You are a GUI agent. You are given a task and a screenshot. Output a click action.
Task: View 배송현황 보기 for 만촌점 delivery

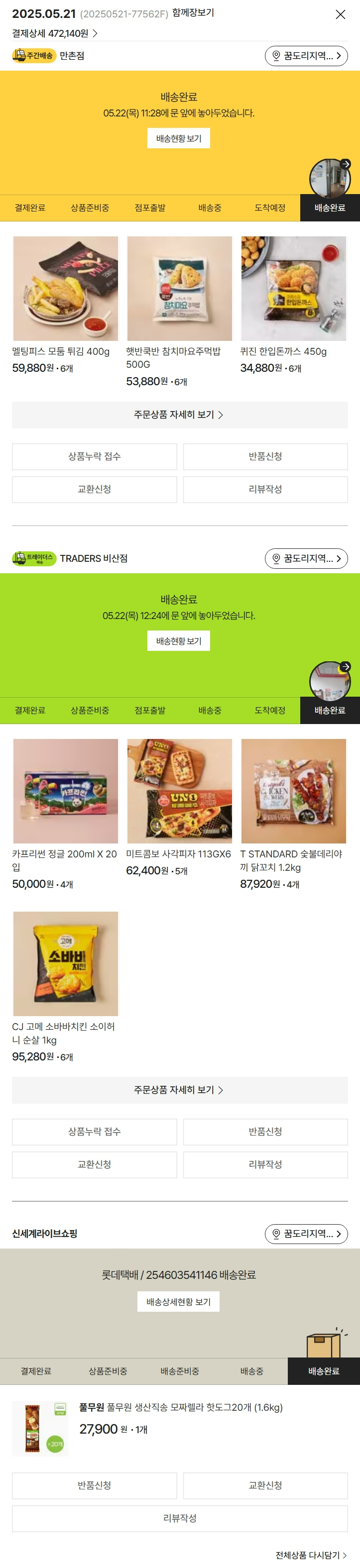pyautogui.click(x=178, y=138)
